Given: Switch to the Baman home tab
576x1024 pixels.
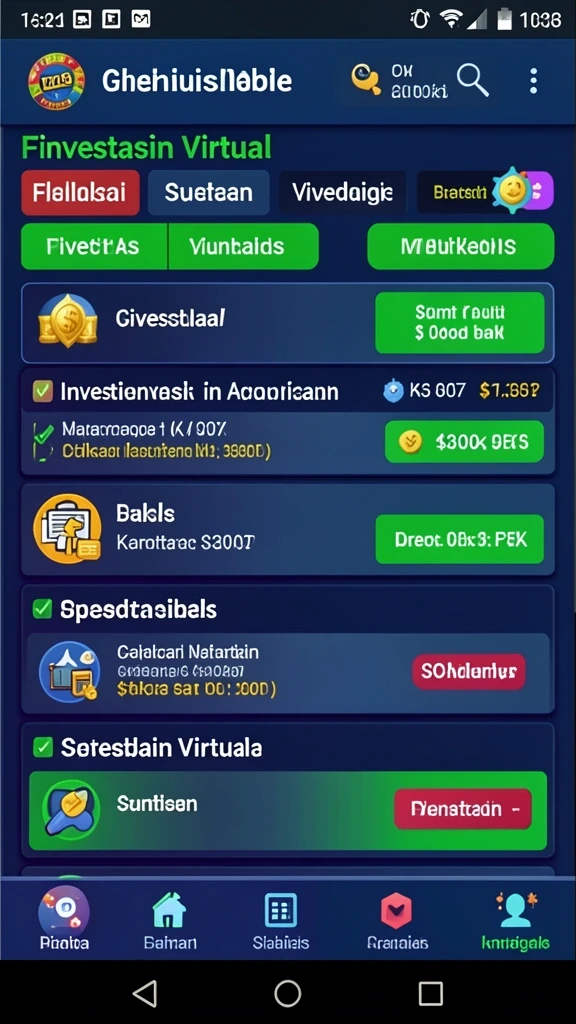Looking at the screenshot, I should [x=170, y=922].
